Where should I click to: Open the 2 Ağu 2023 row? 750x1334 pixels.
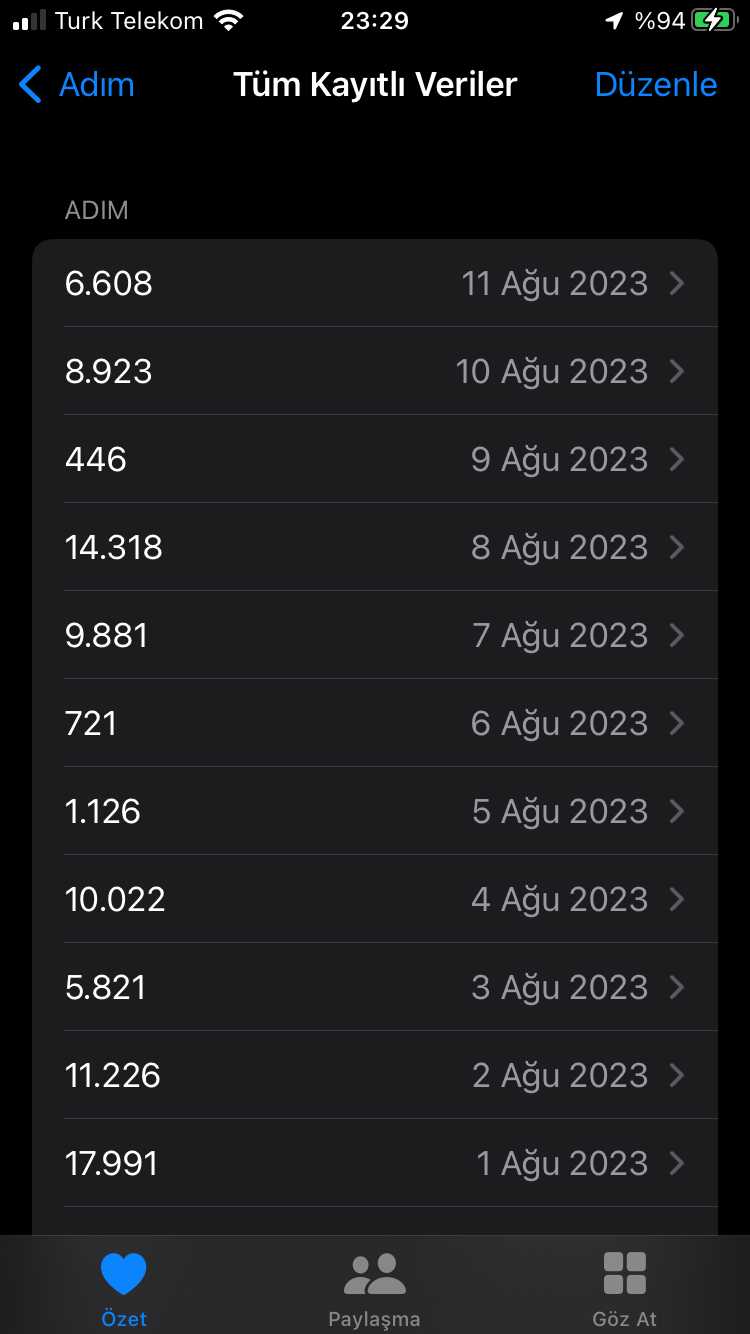[375, 1075]
